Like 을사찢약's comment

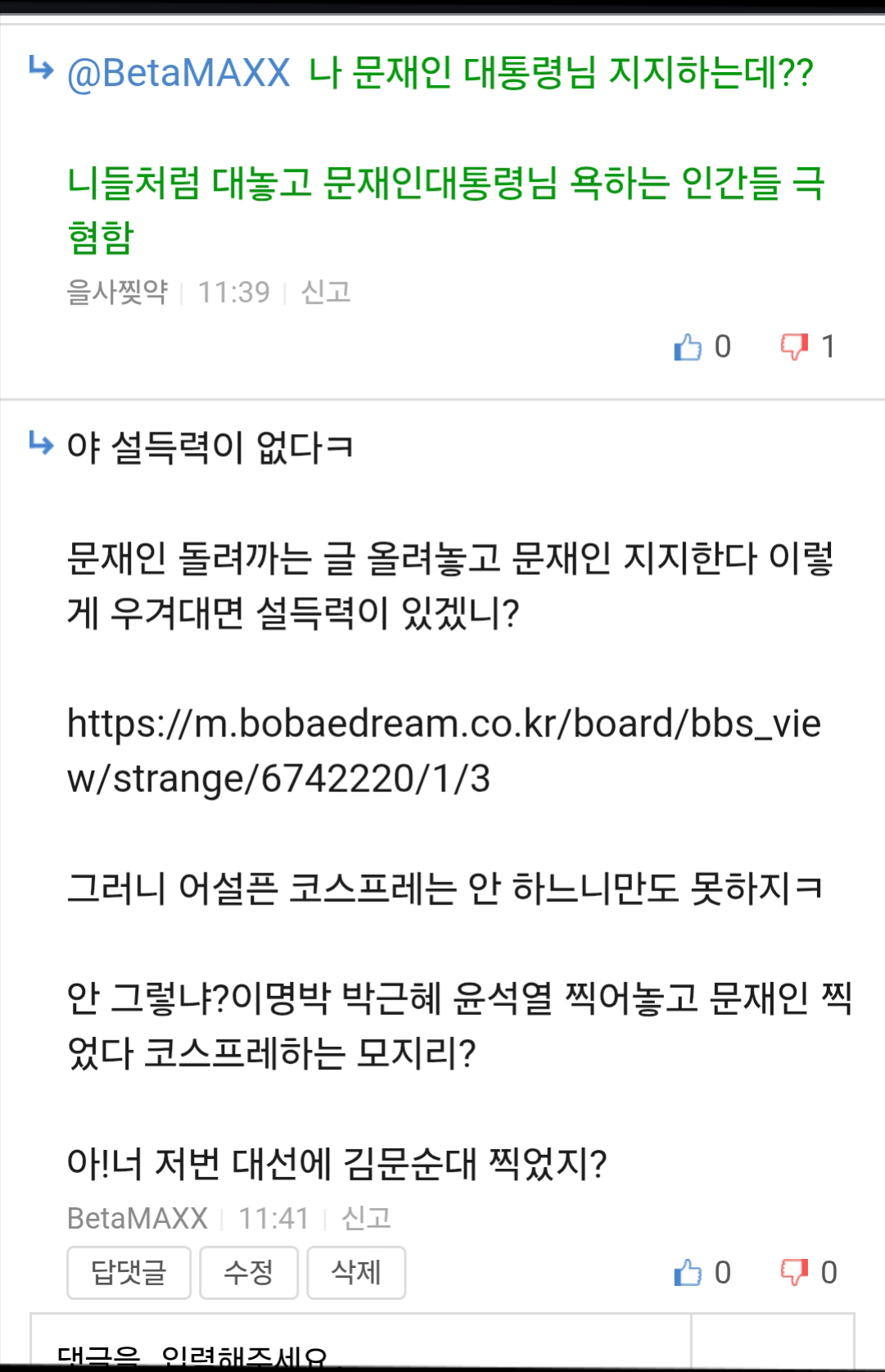pyautogui.click(x=688, y=347)
